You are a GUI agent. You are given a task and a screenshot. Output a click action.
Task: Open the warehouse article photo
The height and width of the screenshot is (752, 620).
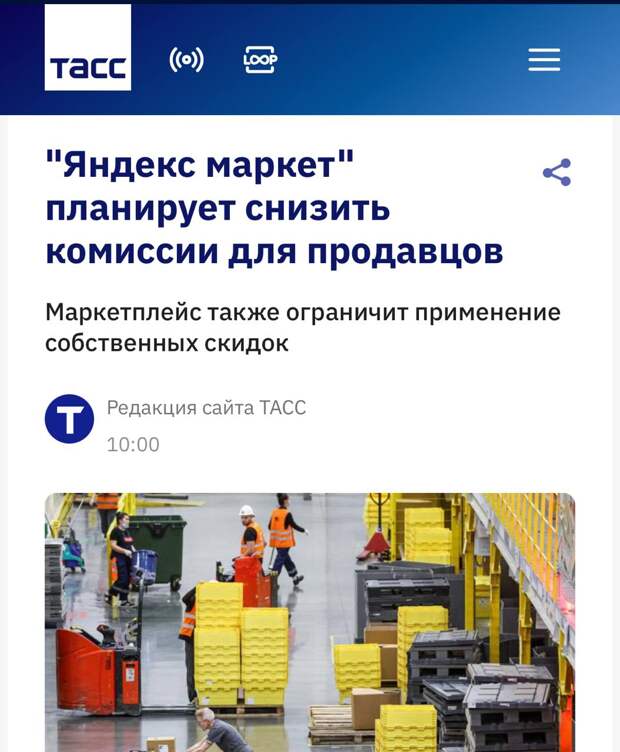click(x=310, y=620)
